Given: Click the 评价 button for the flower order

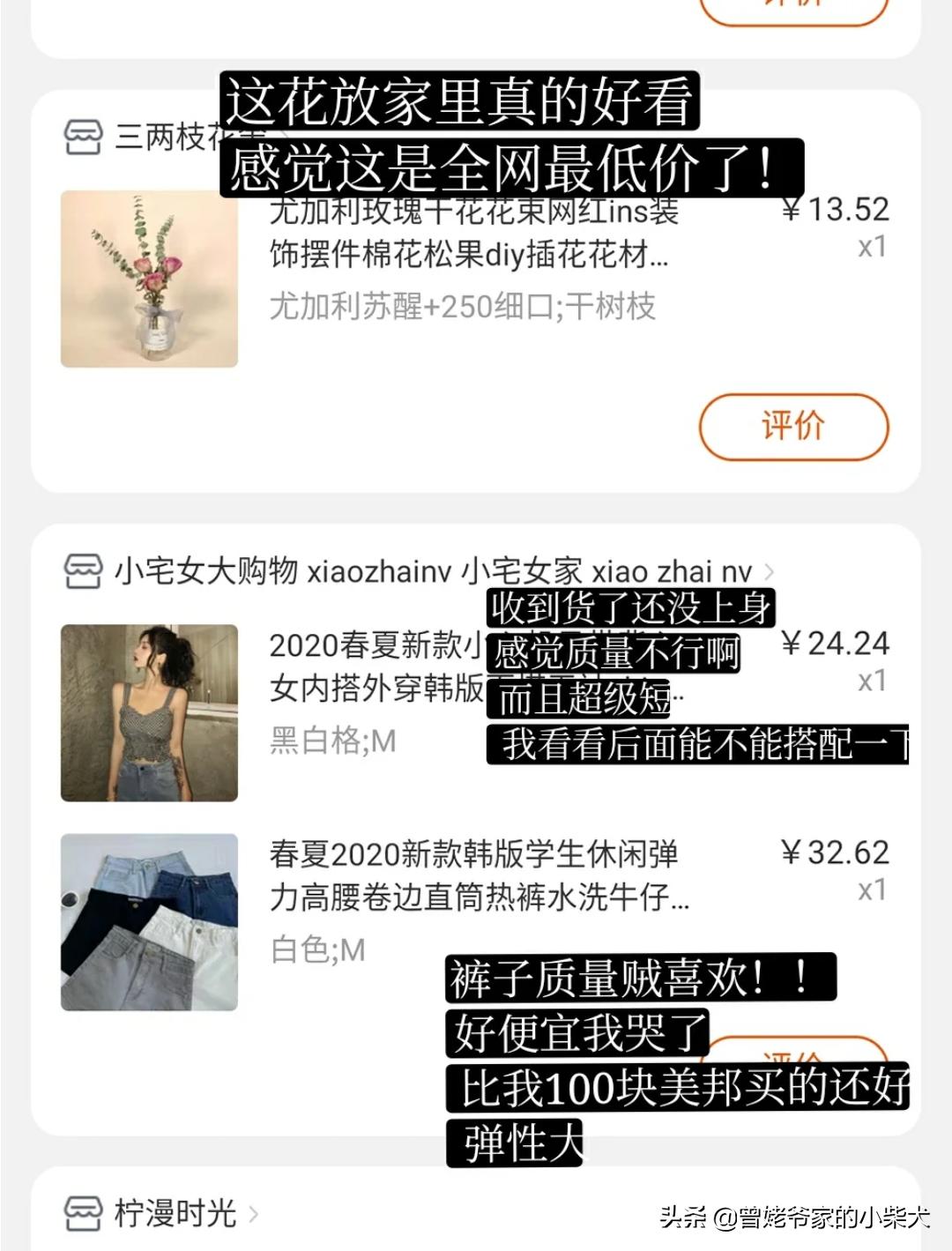Looking at the screenshot, I should tap(791, 426).
